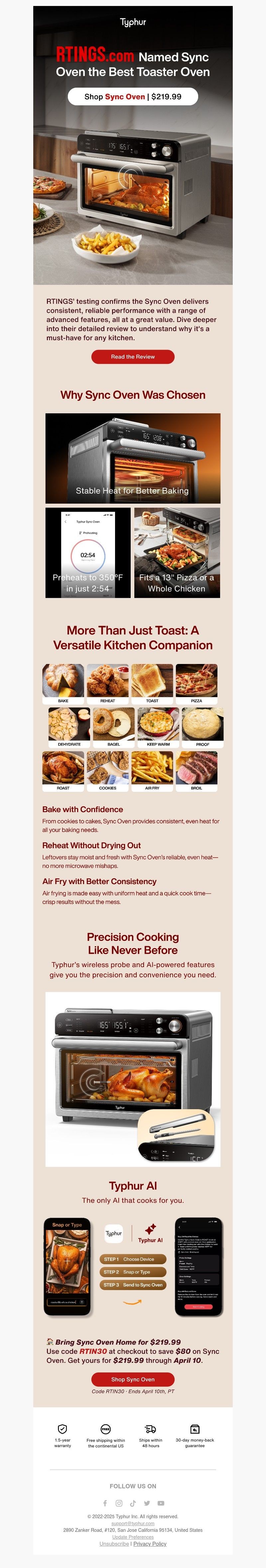Open Typhur's Instagram profile

pos(119,1503)
